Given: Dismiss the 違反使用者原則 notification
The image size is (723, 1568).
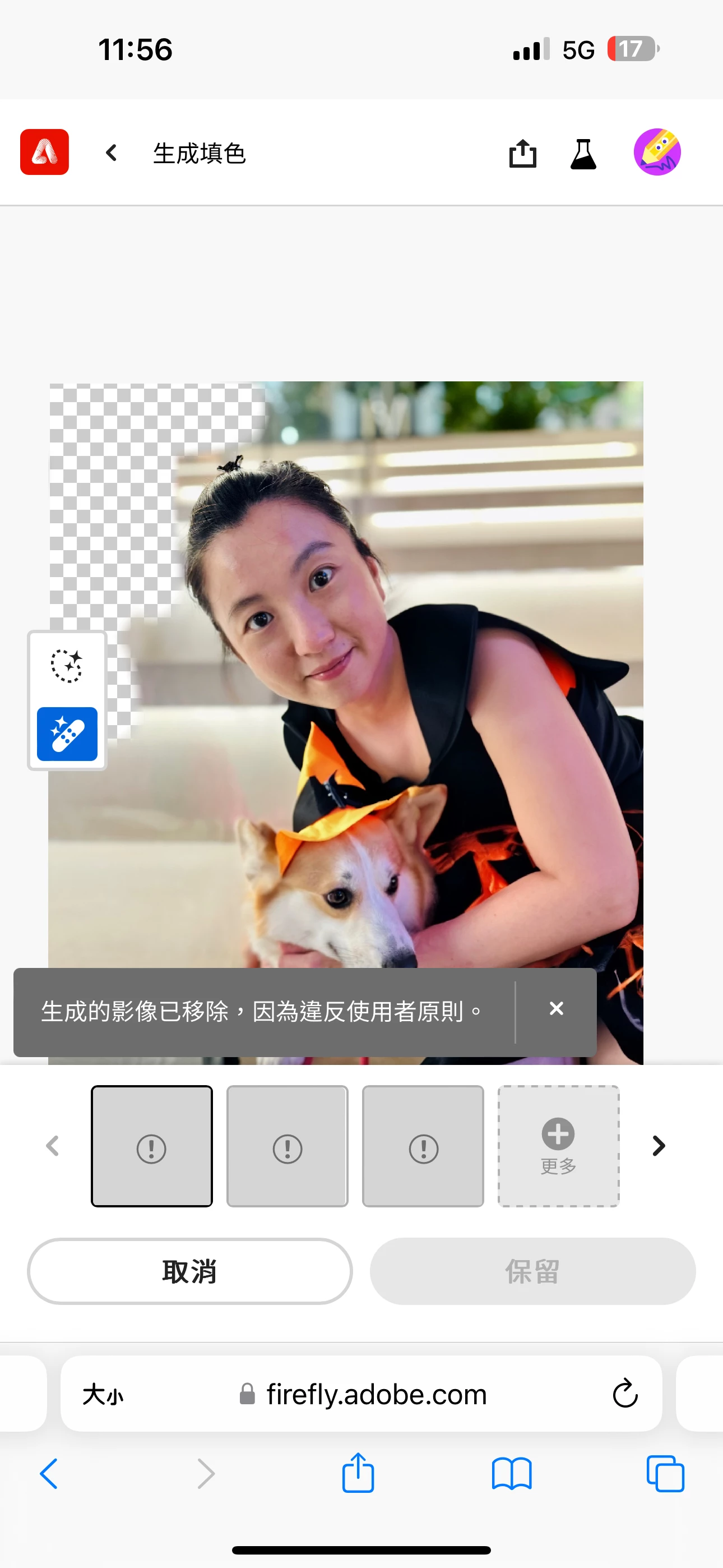Looking at the screenshot, I should [x=555, y=1009].
